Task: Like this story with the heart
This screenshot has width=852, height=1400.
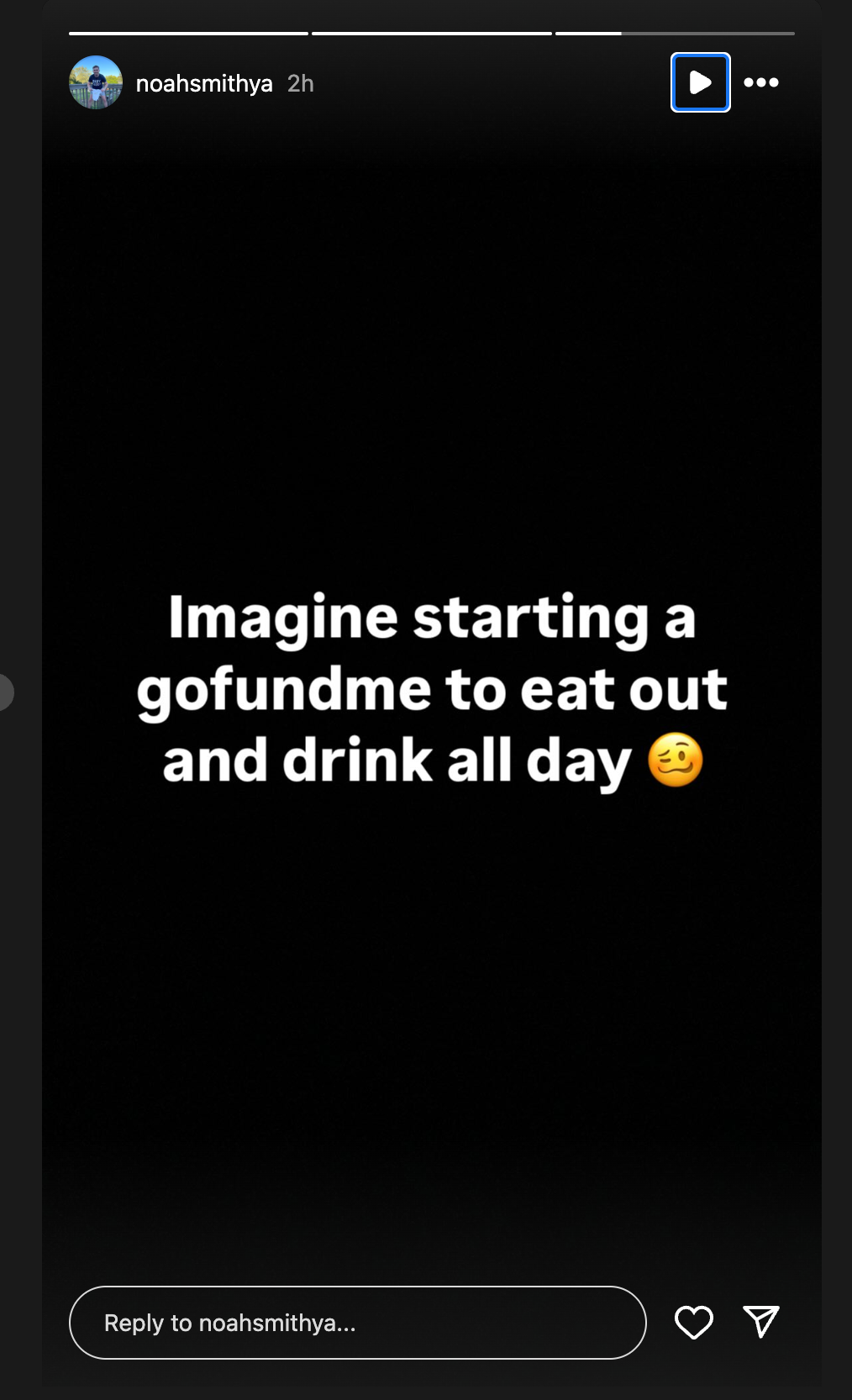Action: click(x=694, y=1322)
